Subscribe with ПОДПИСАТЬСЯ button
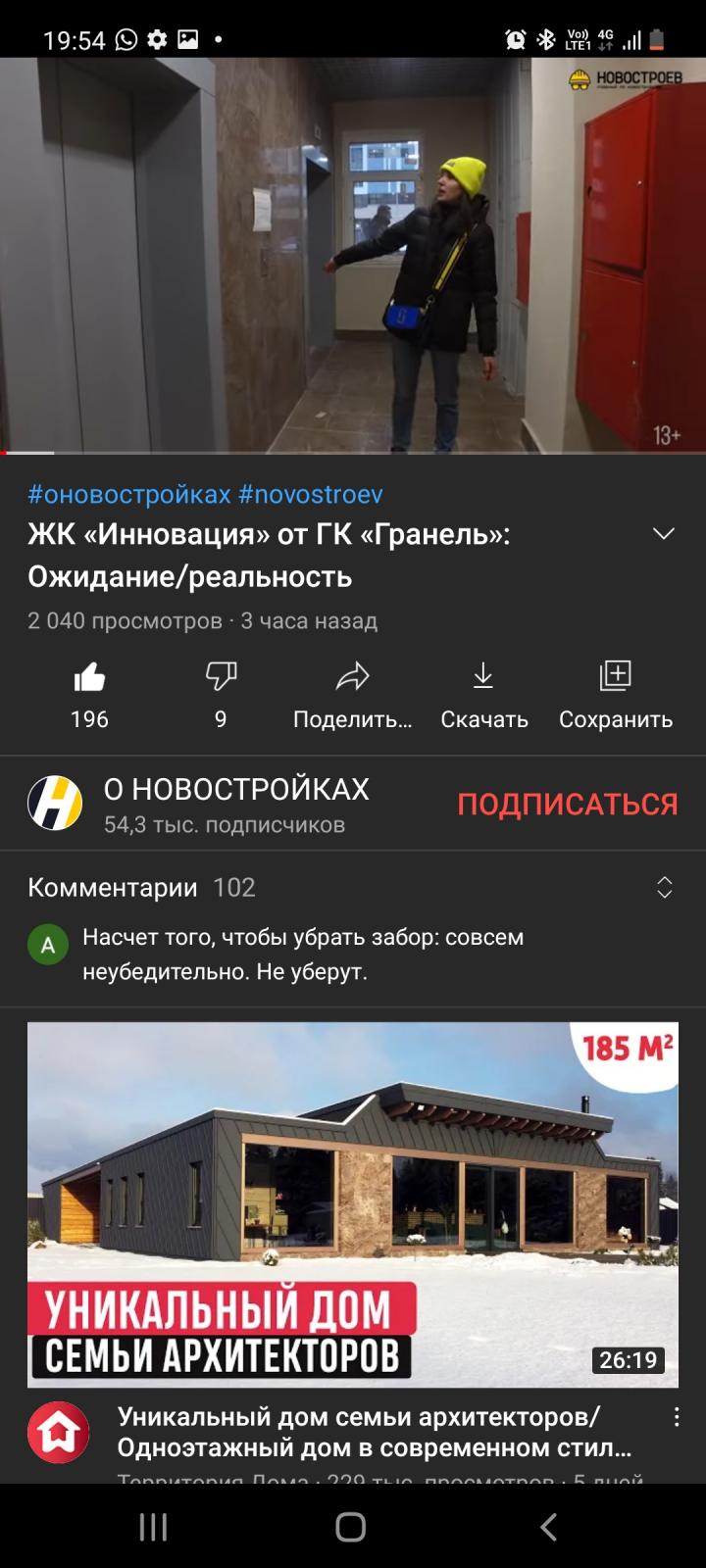The image size is (706, 1568). click(x=568, y=804)
